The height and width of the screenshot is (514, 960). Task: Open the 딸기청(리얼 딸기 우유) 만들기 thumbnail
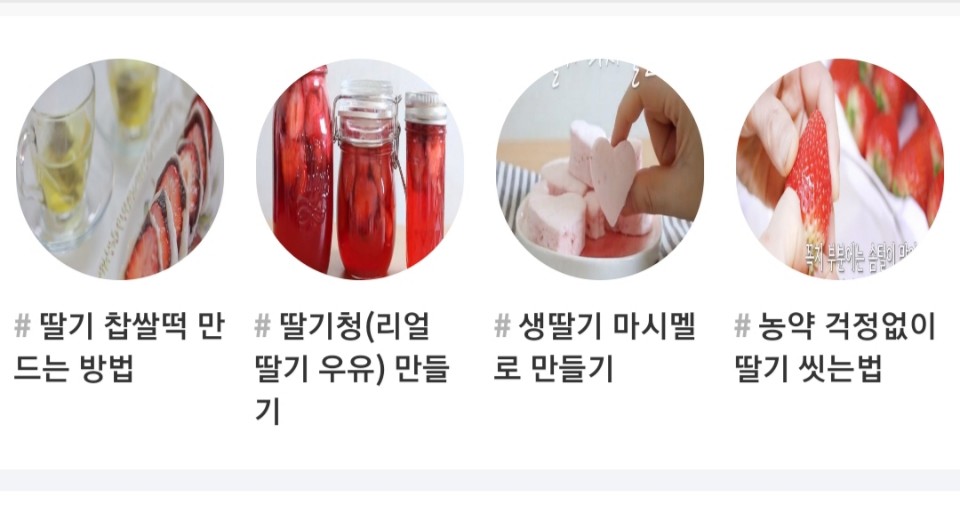[360, 169]
